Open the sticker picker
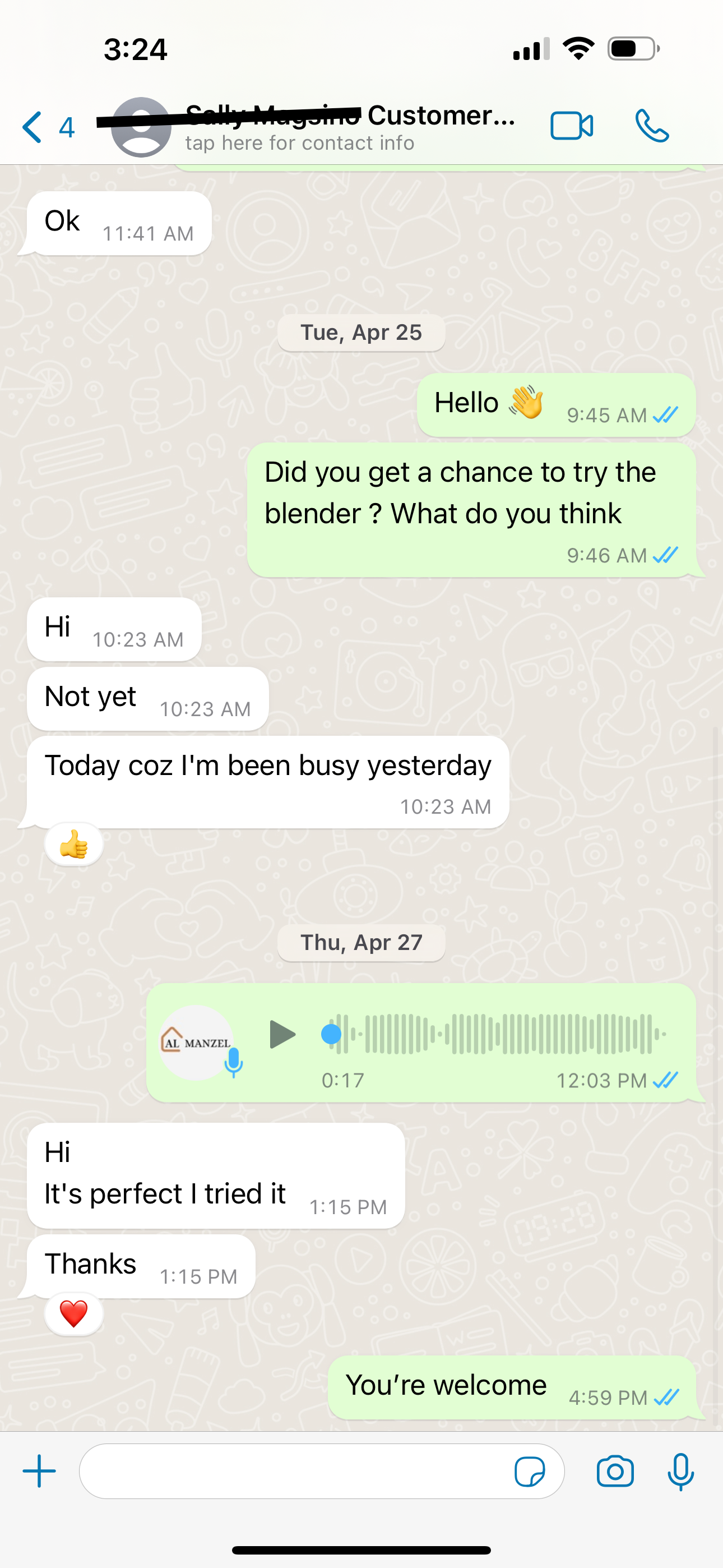 pyautogui.click(x=530, y=1472)
